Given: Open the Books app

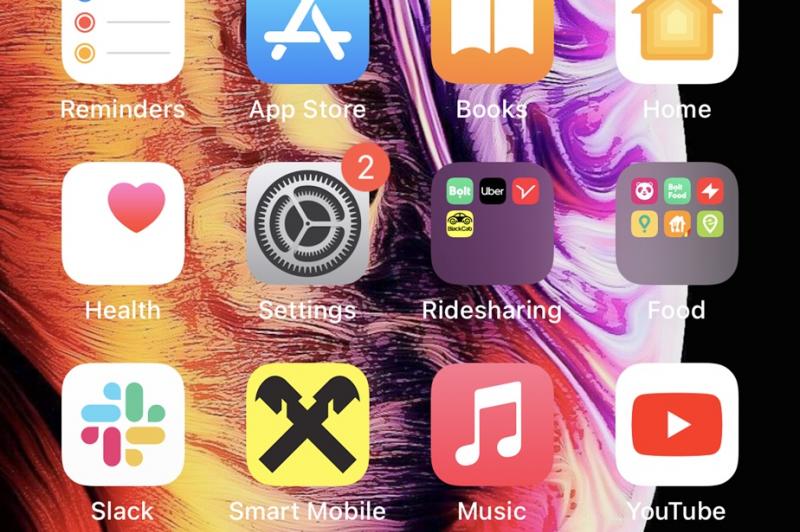Looking at the screenshot, I should click(492, 40).
